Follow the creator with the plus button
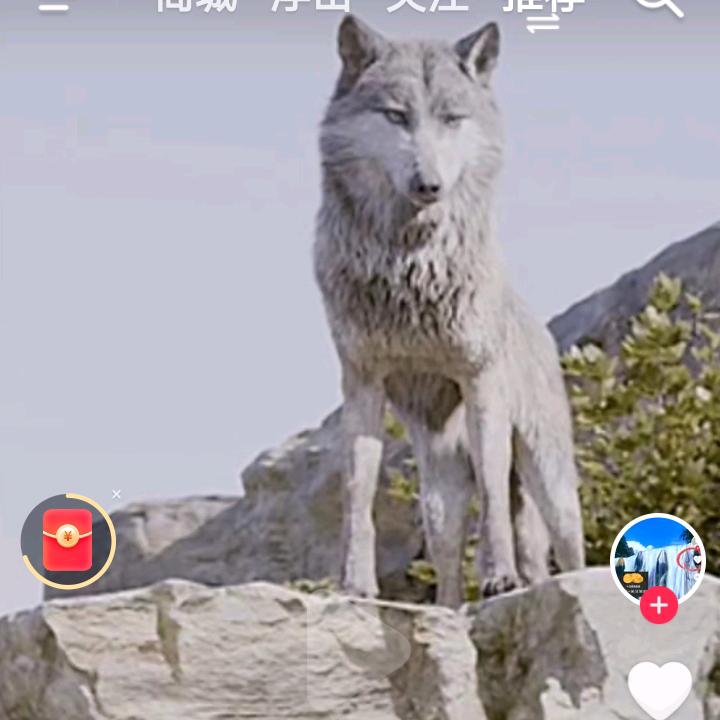Viewport: 720px width, 720px height. pyautogui.click(x=658, y=605)
